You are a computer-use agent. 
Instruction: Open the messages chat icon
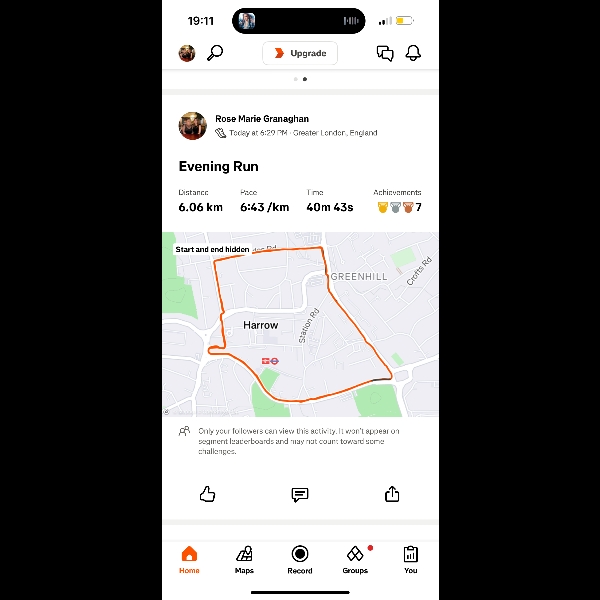[x=385, y=53]
